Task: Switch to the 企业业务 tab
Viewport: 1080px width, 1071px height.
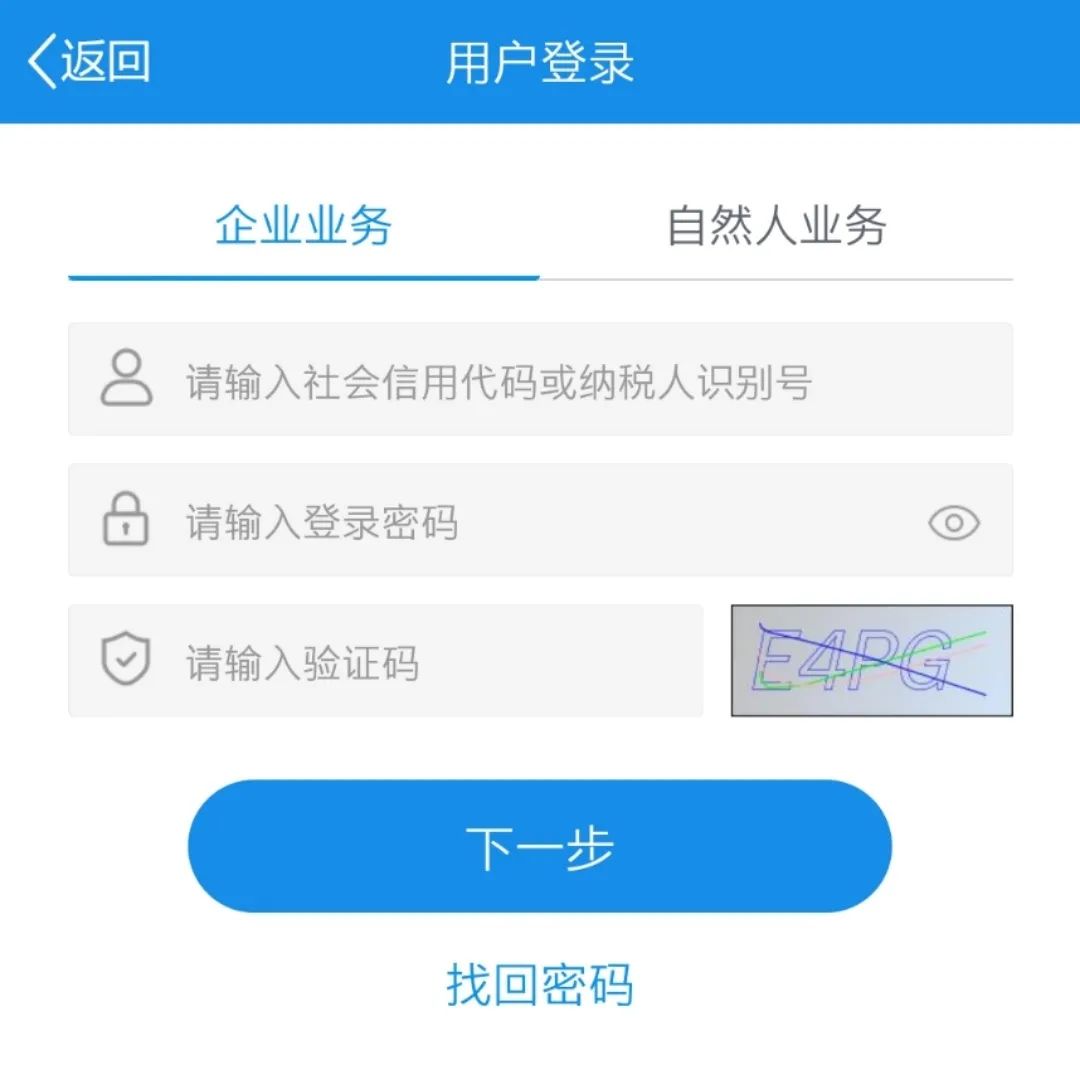Action: [303, 226]
